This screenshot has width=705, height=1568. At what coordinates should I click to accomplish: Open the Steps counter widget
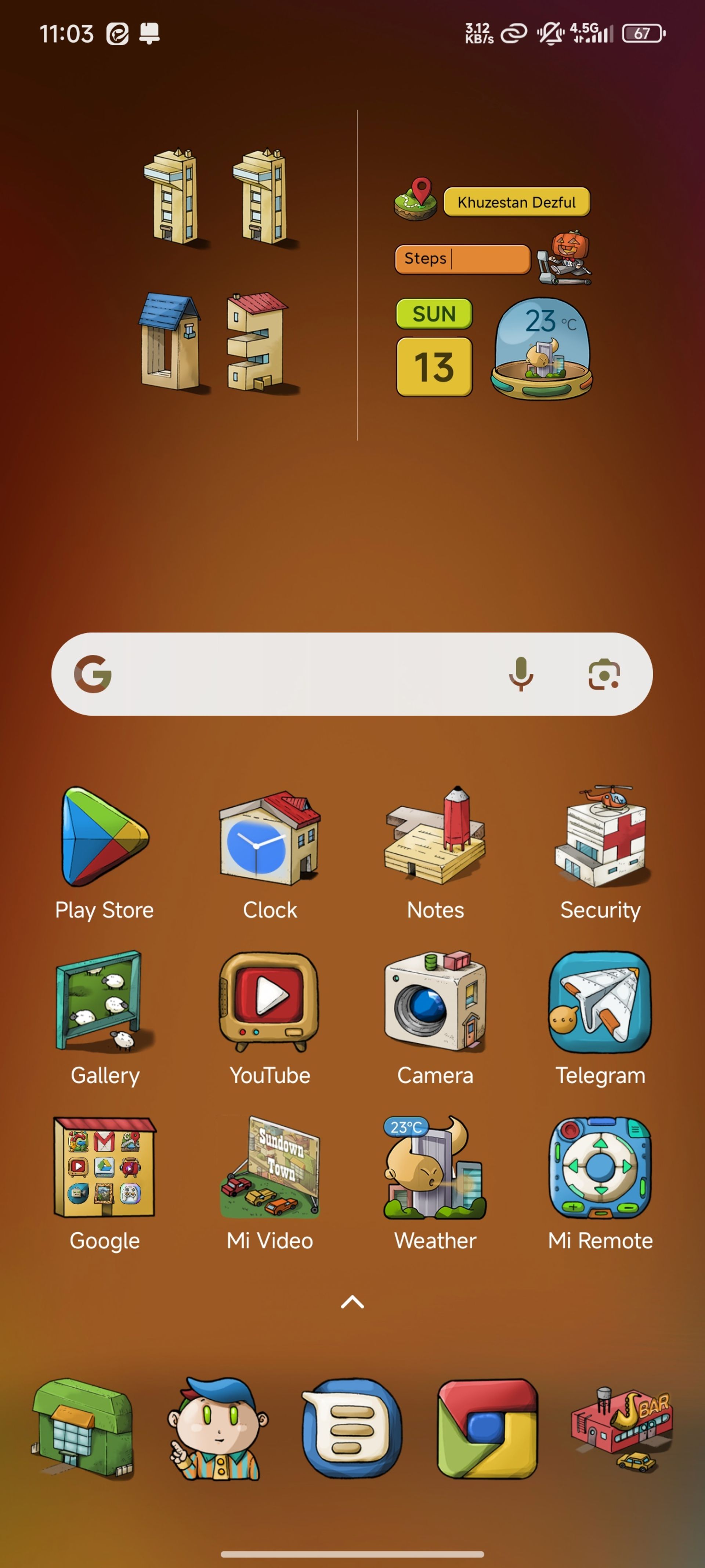click(x=462, y=259)
